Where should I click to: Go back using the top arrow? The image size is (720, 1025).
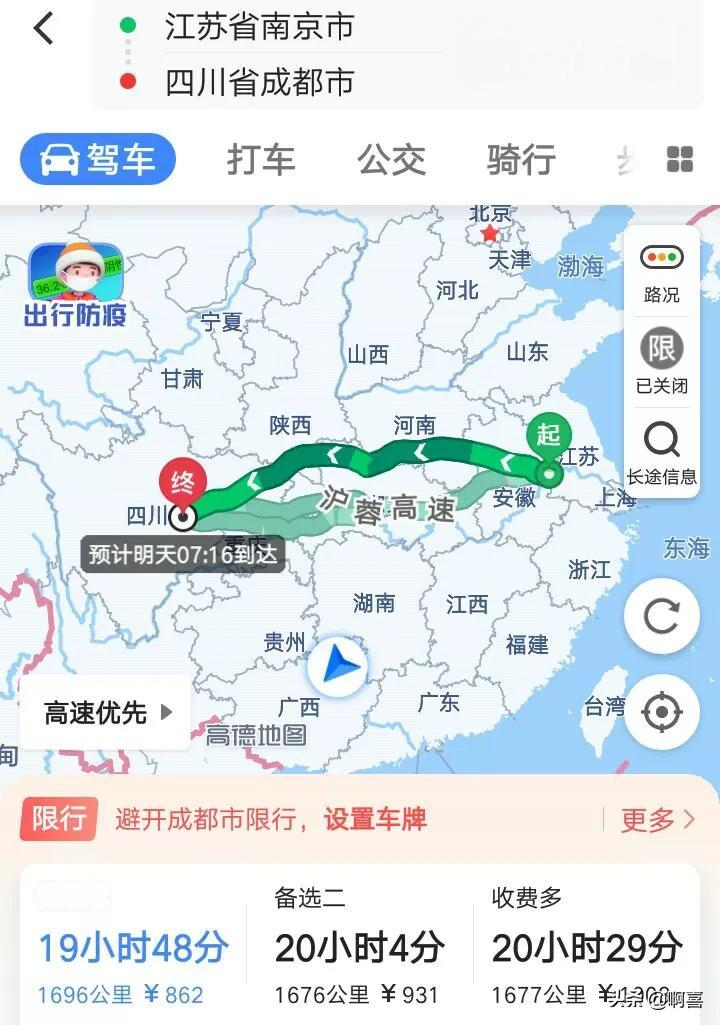click(x=43, y=29)
